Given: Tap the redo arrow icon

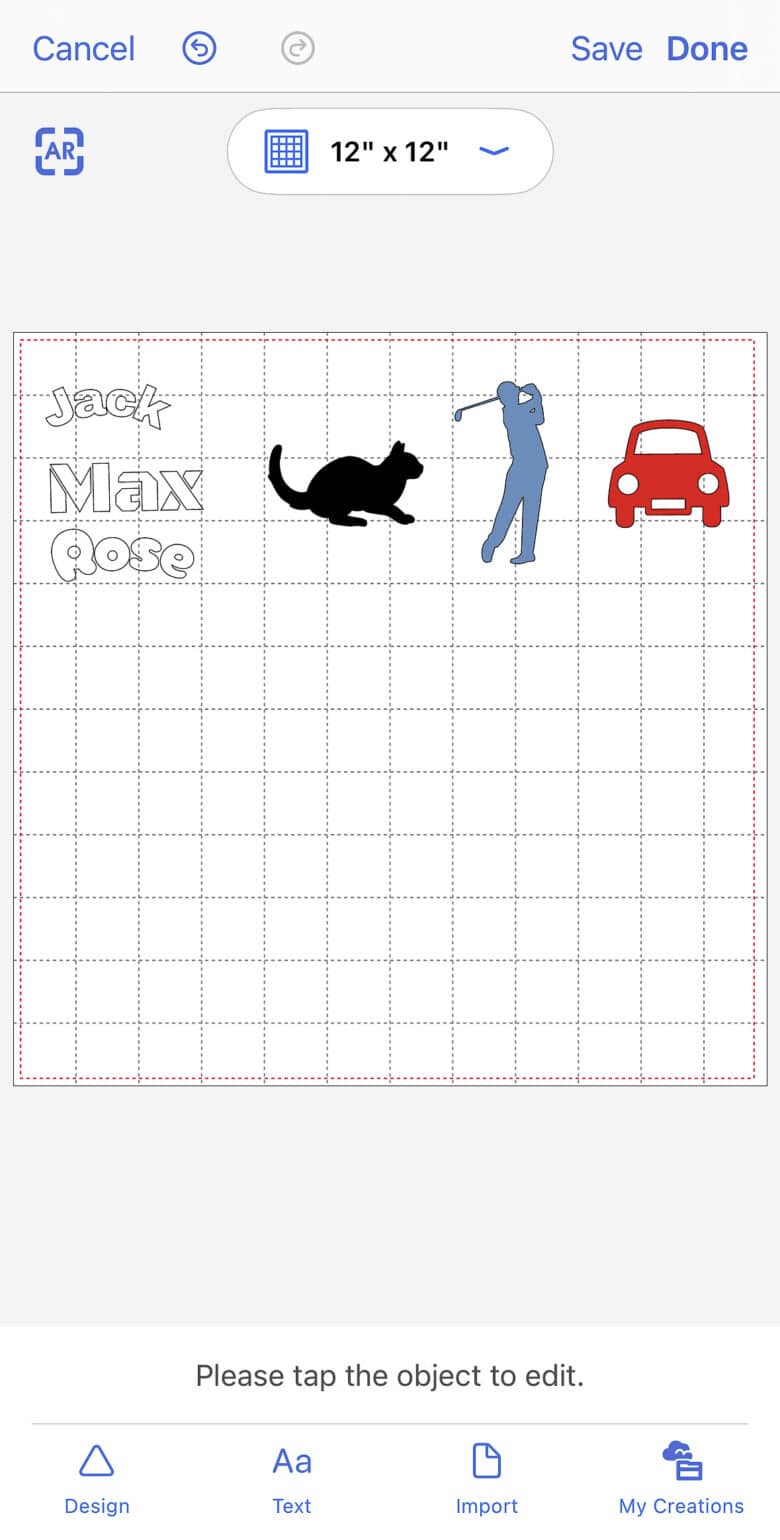Looking at the screenshot, I should (298, 48).
